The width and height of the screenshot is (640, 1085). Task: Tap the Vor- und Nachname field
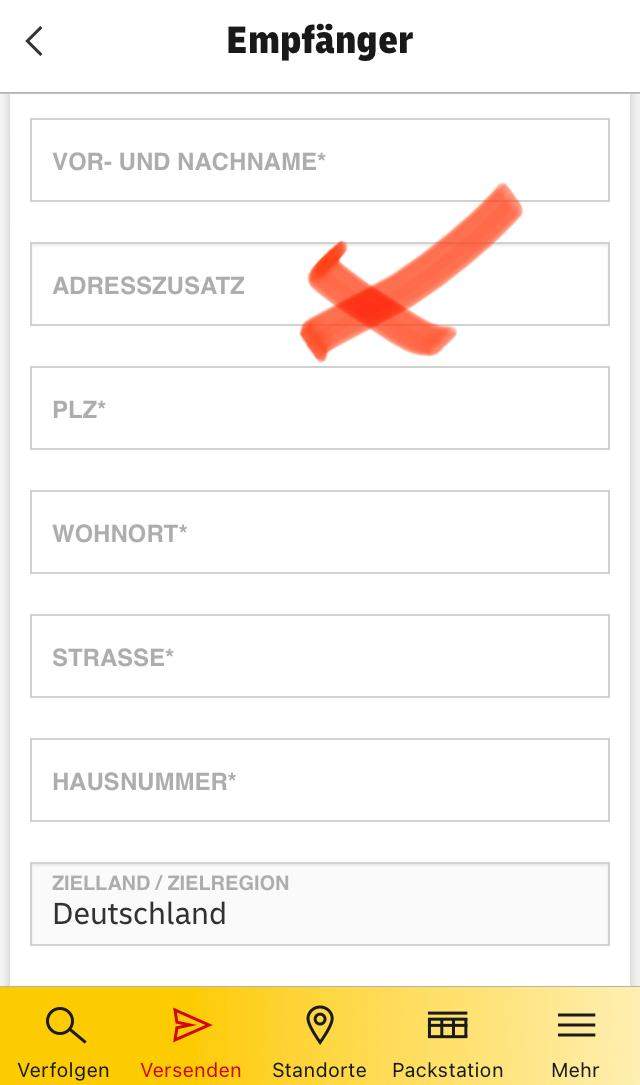319,161
